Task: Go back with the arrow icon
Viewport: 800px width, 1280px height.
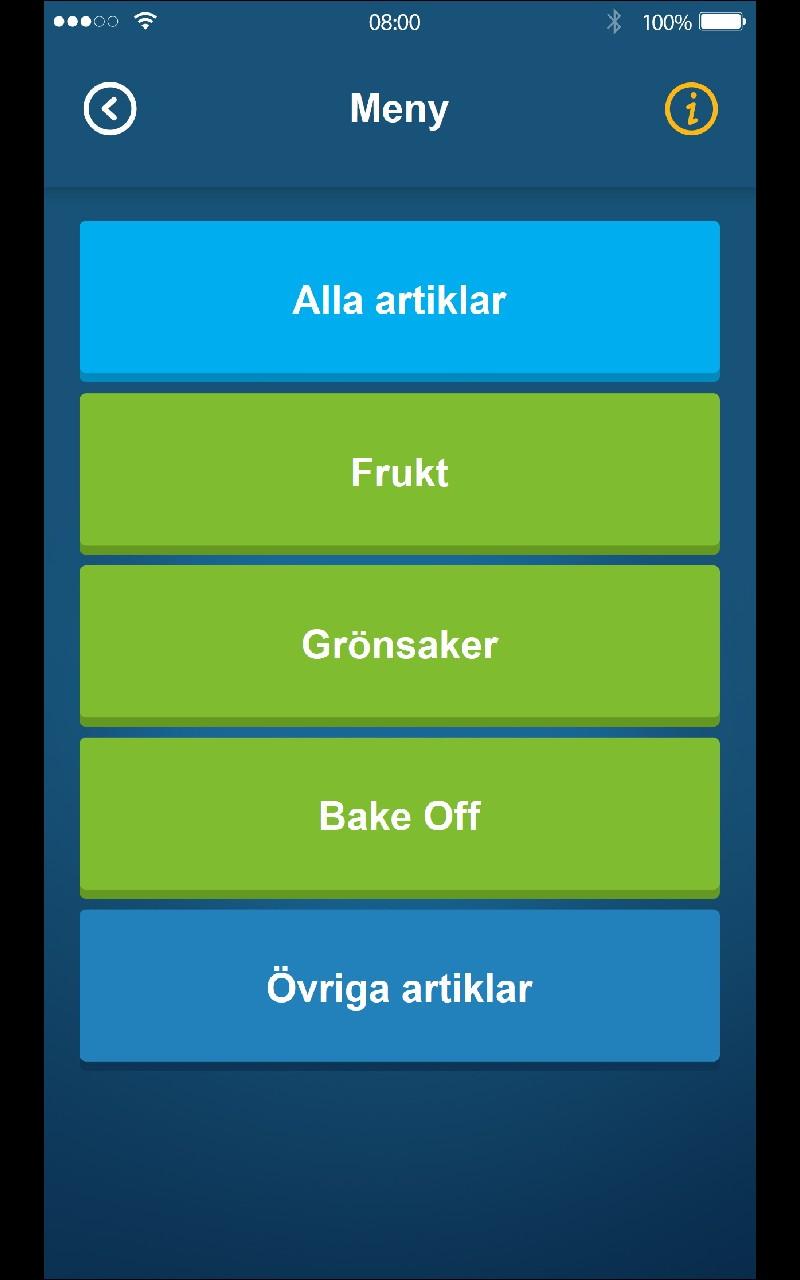Action: (110, 108)
